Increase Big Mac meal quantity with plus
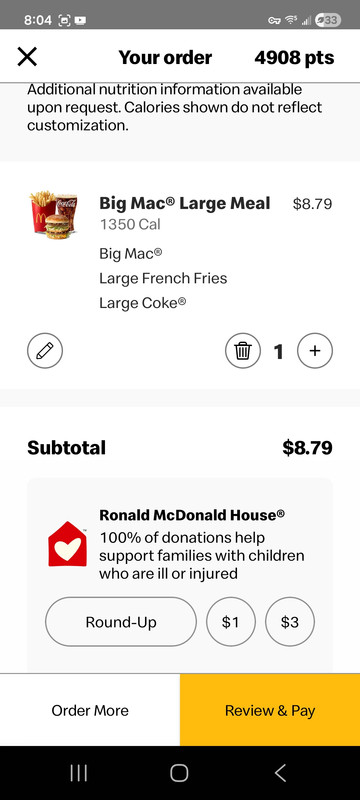The height and width of the screenshot is (800, 360). click(315, 351)
